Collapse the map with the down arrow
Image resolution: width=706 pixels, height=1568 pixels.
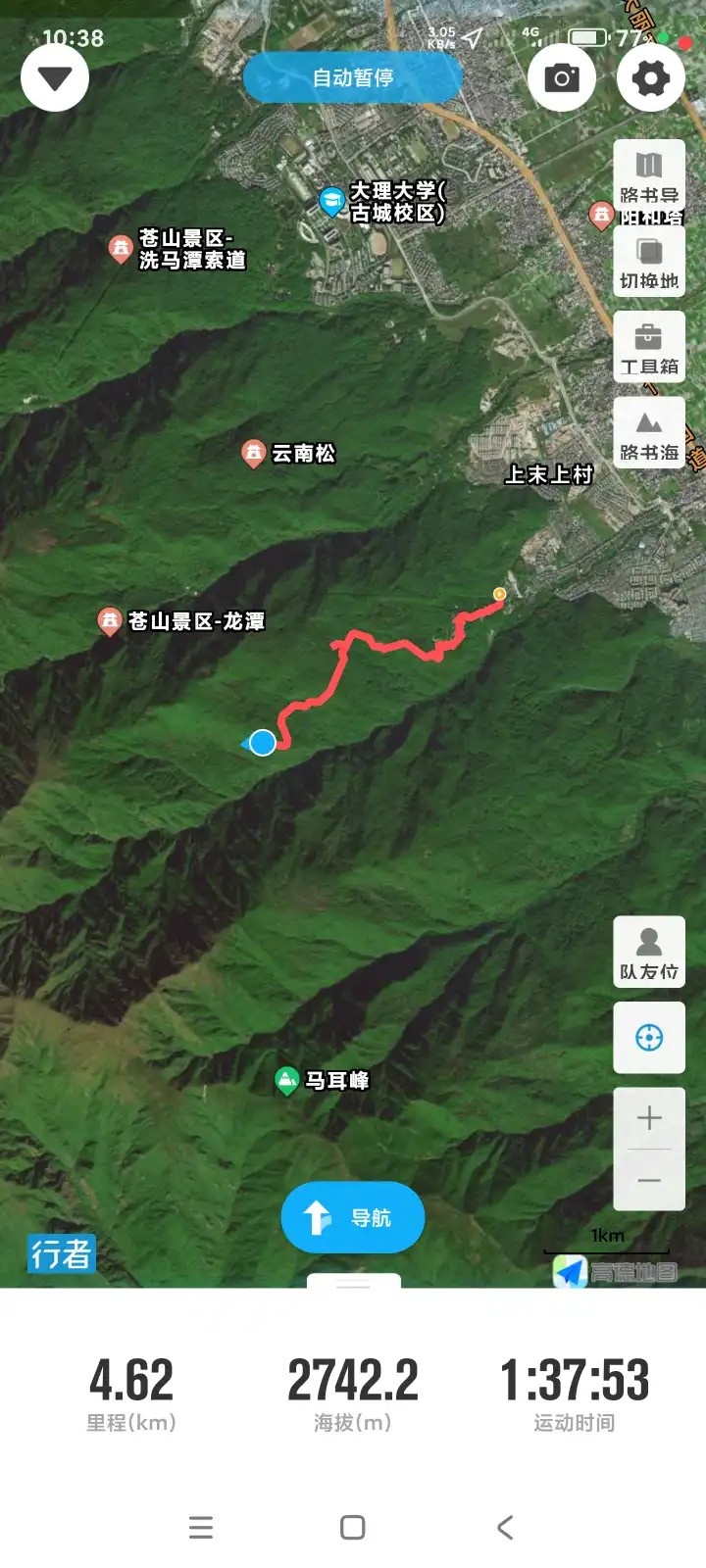[x=55, y=78]
